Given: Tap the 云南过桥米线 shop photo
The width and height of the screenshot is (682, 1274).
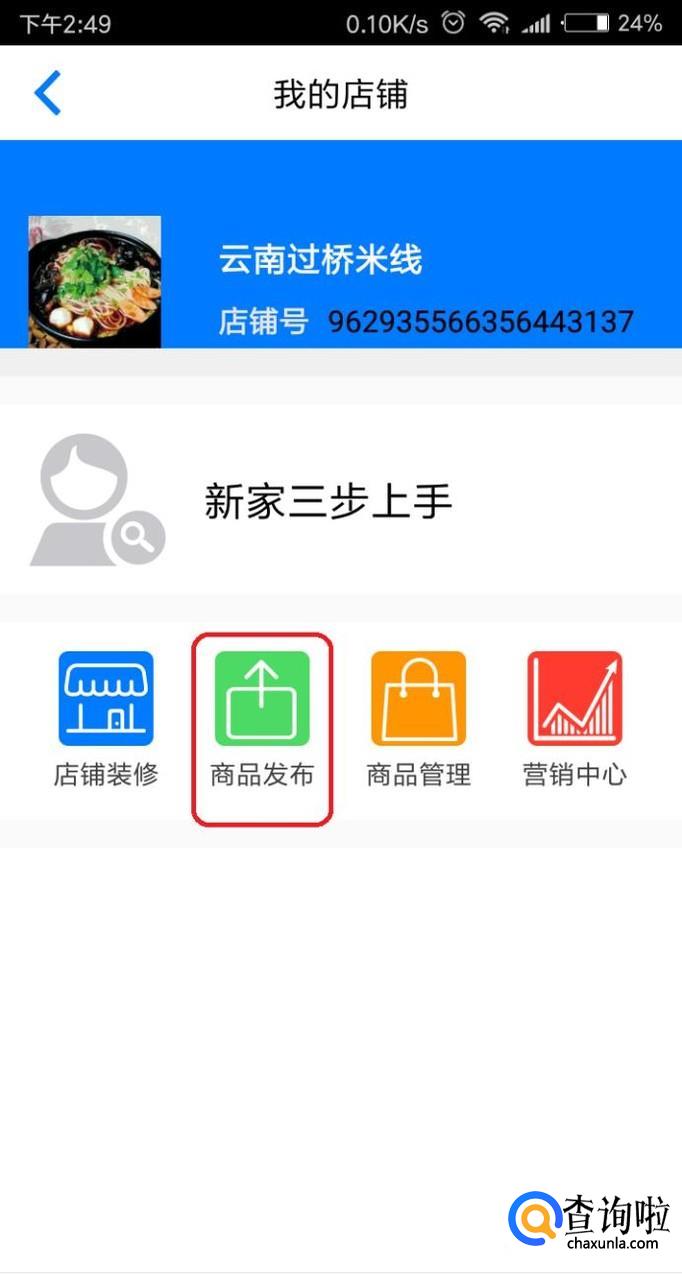Looking at the screenshot, I should tap(95, 282).
